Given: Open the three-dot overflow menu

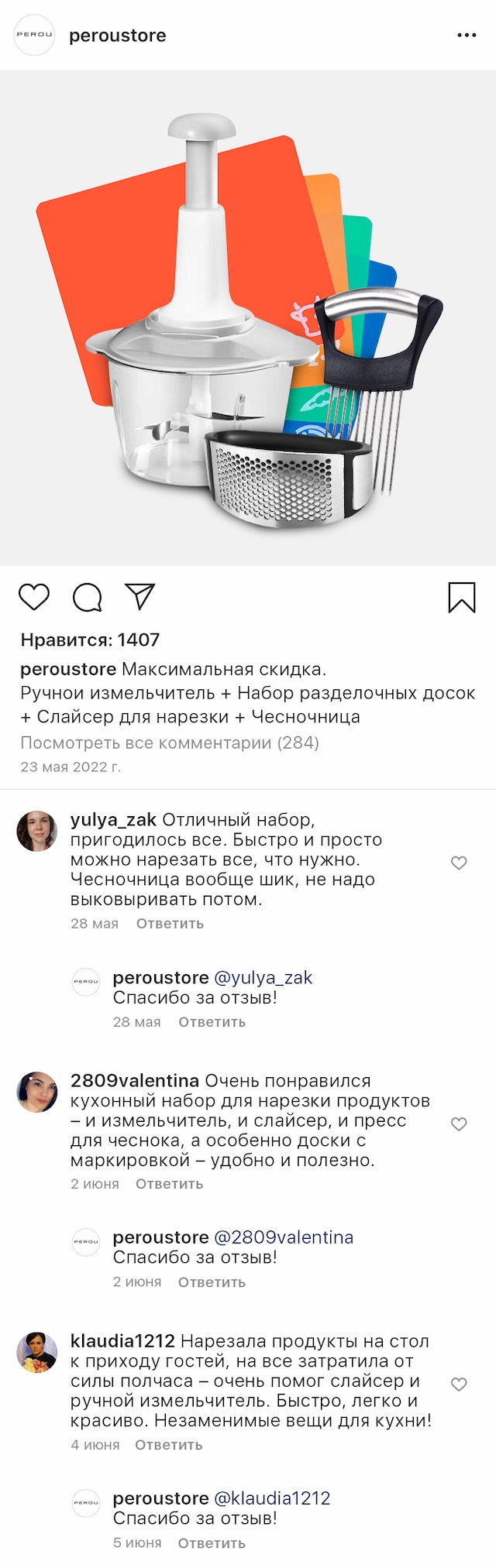Looking at the screenshot, I should pos(467,36).
